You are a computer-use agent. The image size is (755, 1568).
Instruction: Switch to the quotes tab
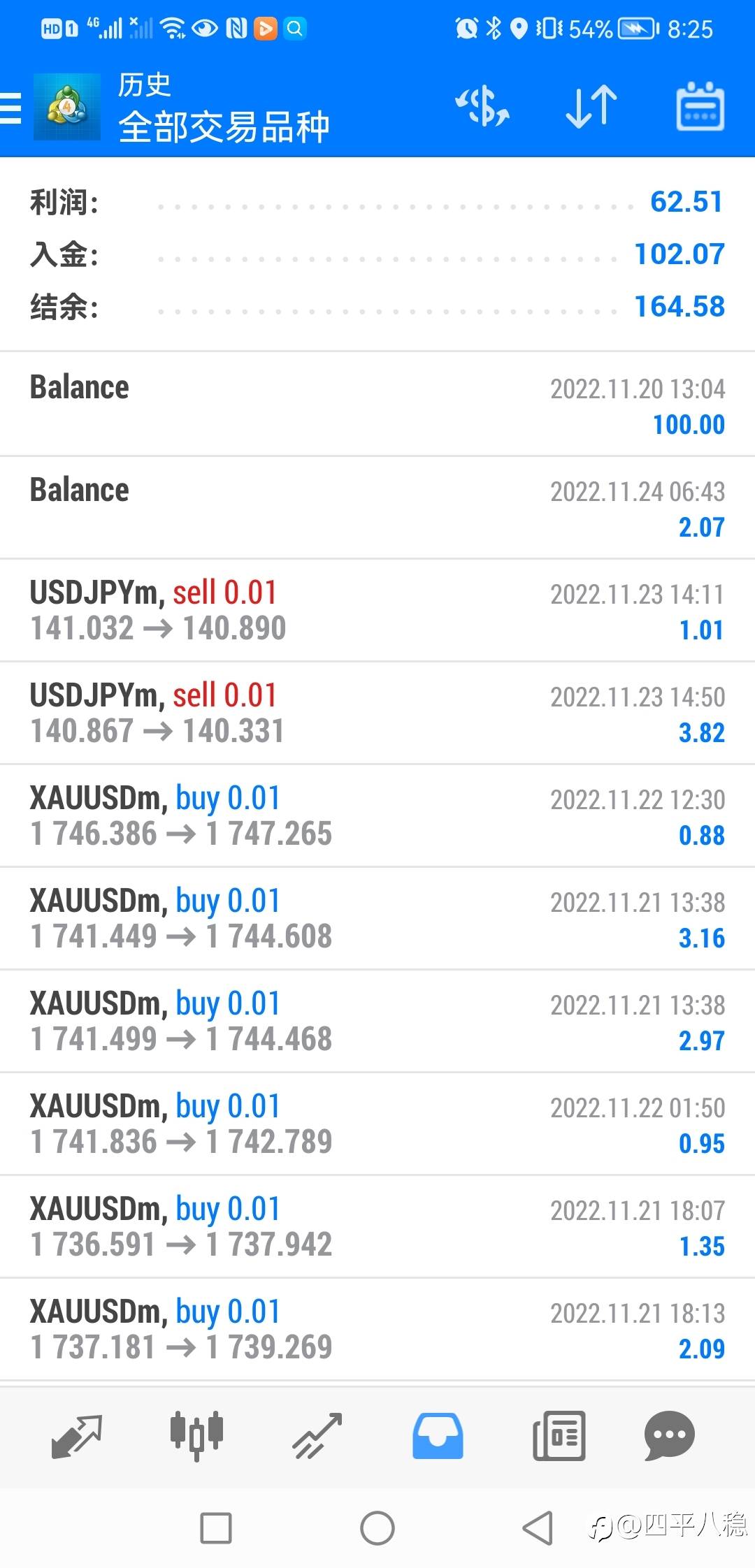[x=77, y=1437]
